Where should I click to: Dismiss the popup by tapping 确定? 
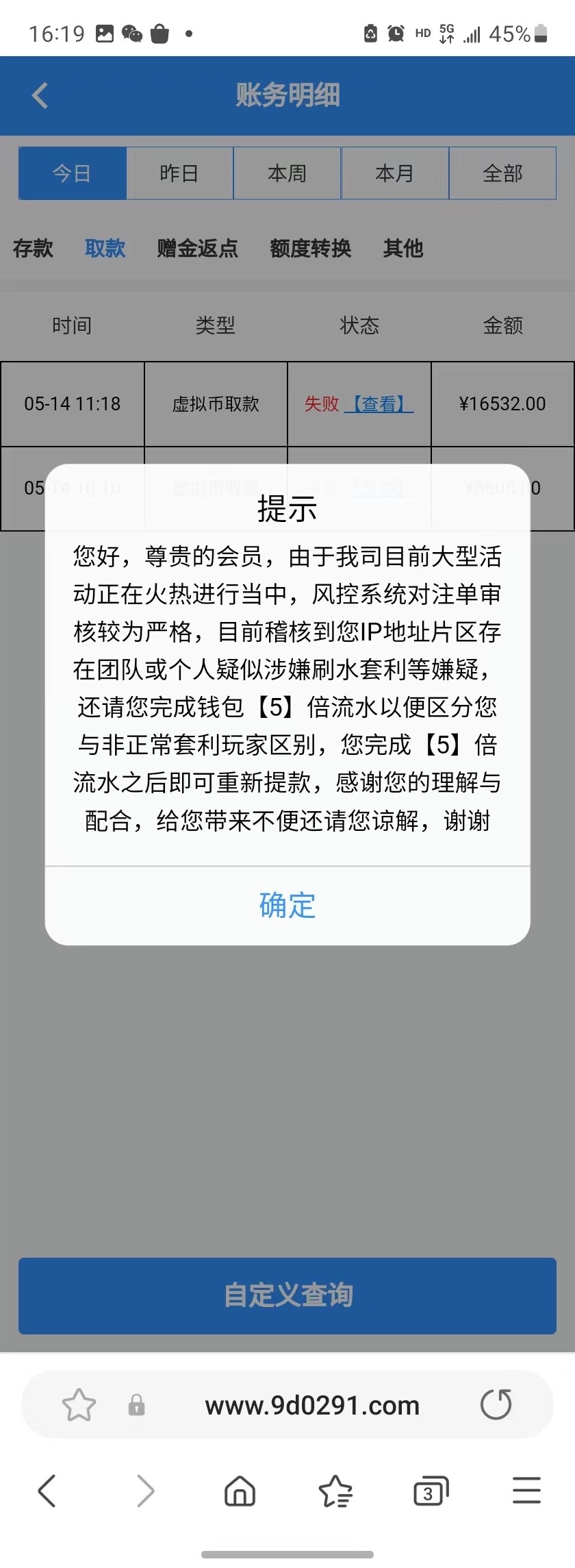287,906
